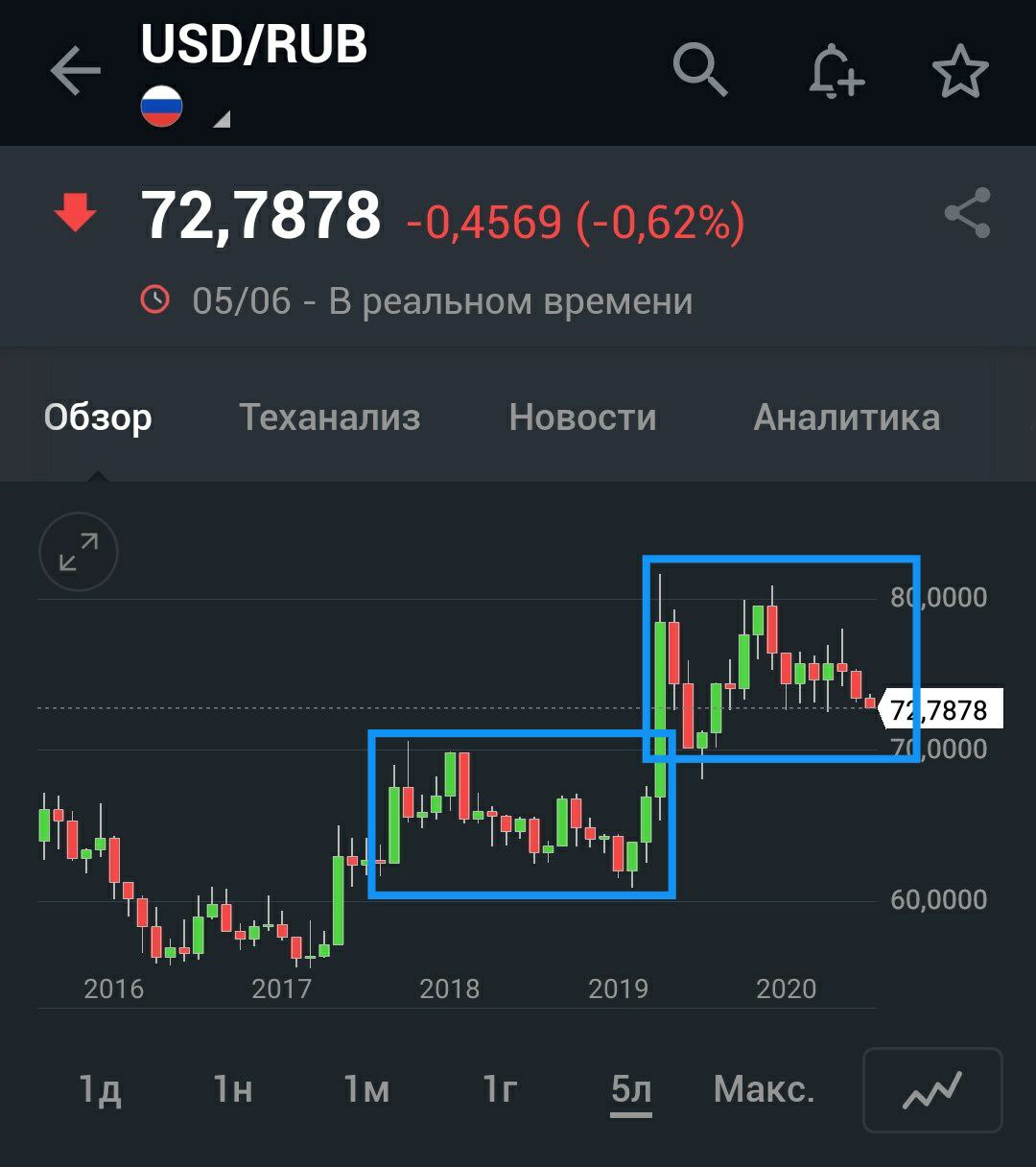Select the Обзор tab
Image resolution: width=1036 pixels, height=1167 pixels.
tap(98, 417)
